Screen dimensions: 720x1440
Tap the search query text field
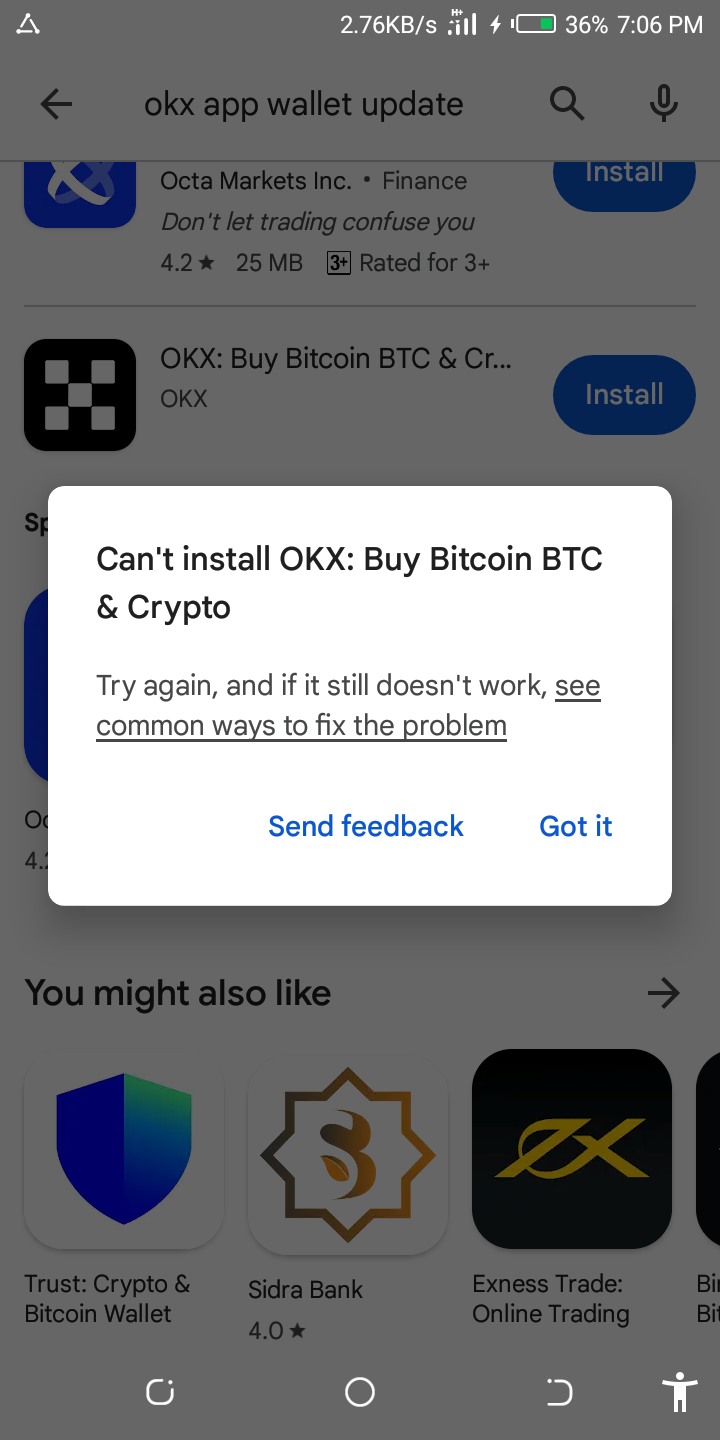303,103
